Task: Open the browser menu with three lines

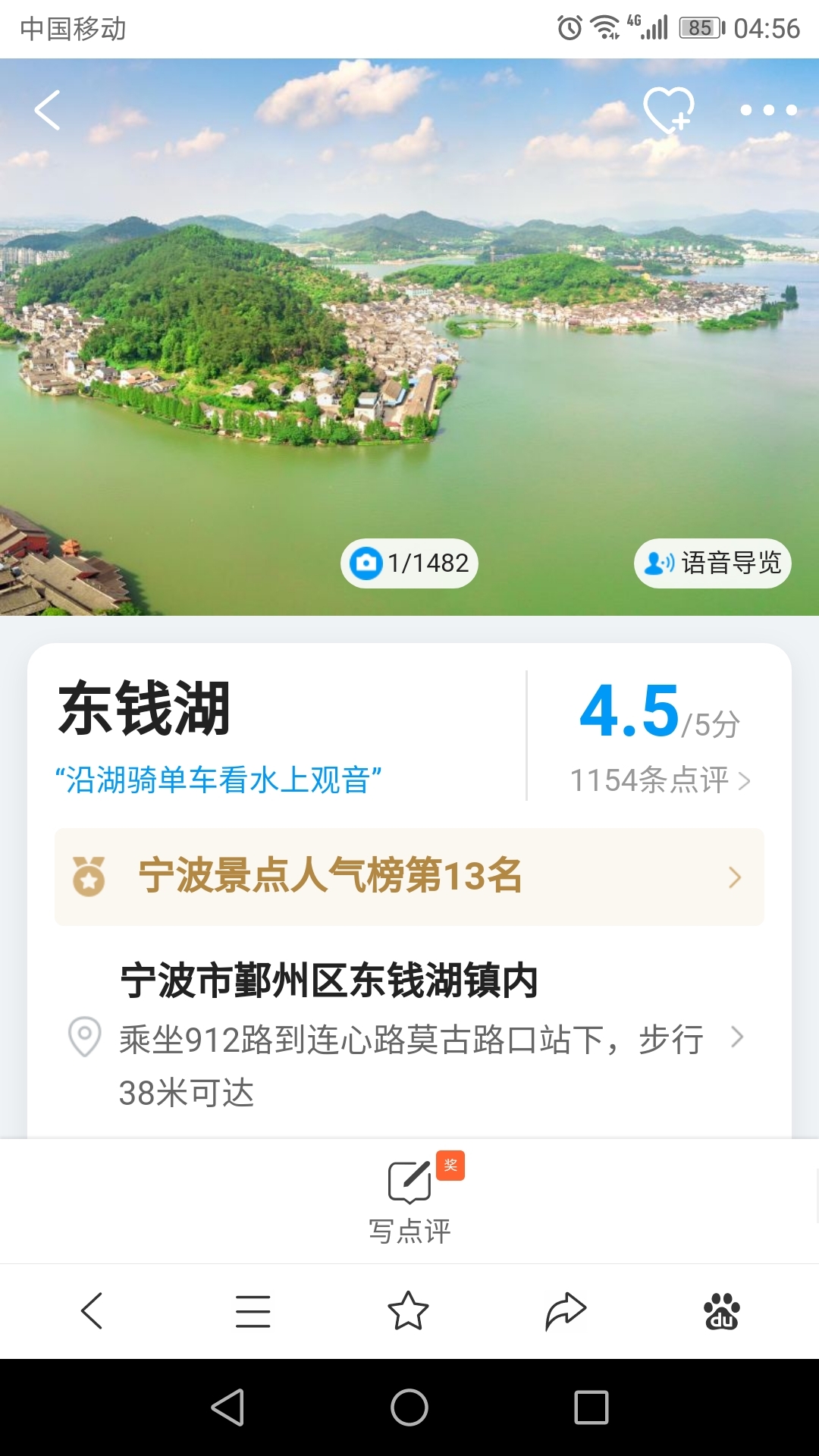Action: pyautogui.click(x=253, y=1311)
